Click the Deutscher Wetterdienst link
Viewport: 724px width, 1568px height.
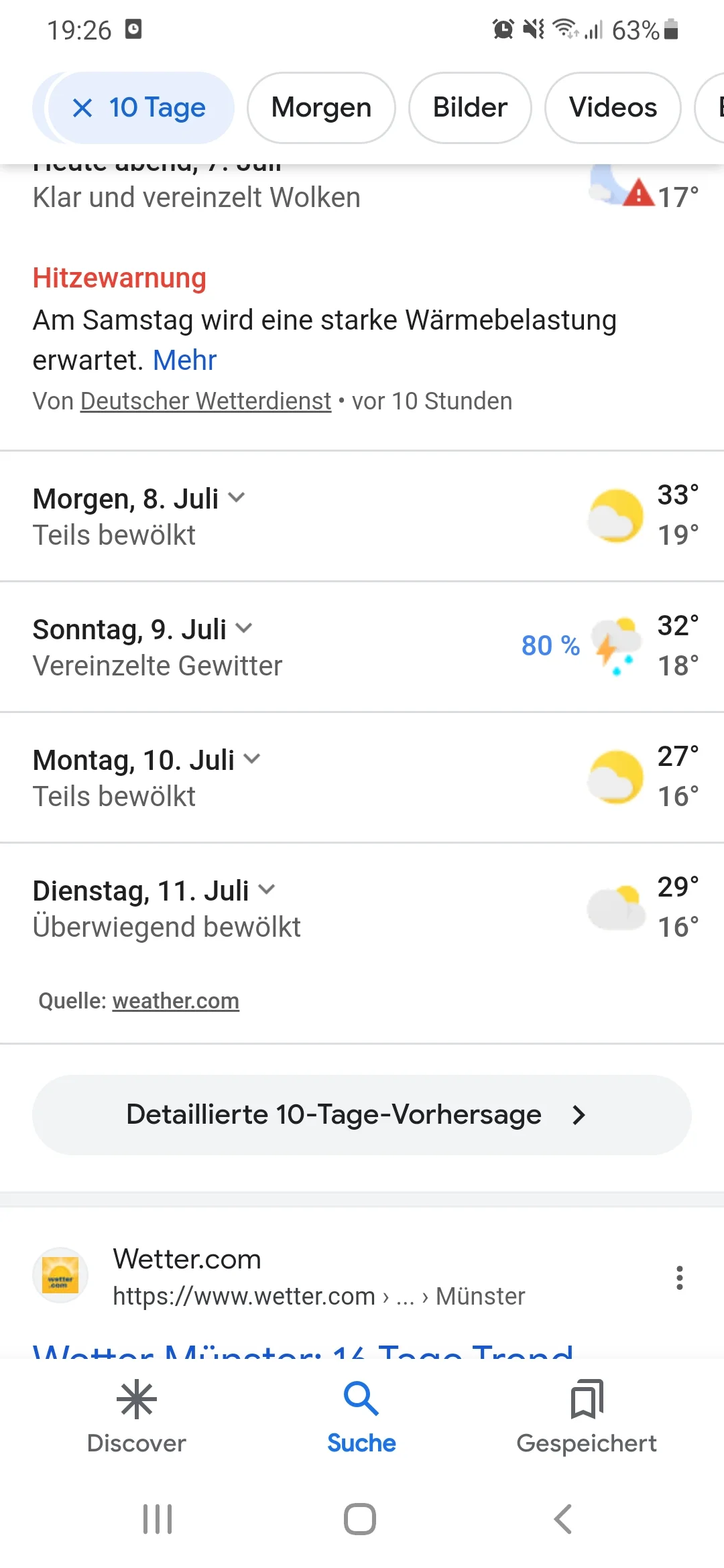point(204,401)
